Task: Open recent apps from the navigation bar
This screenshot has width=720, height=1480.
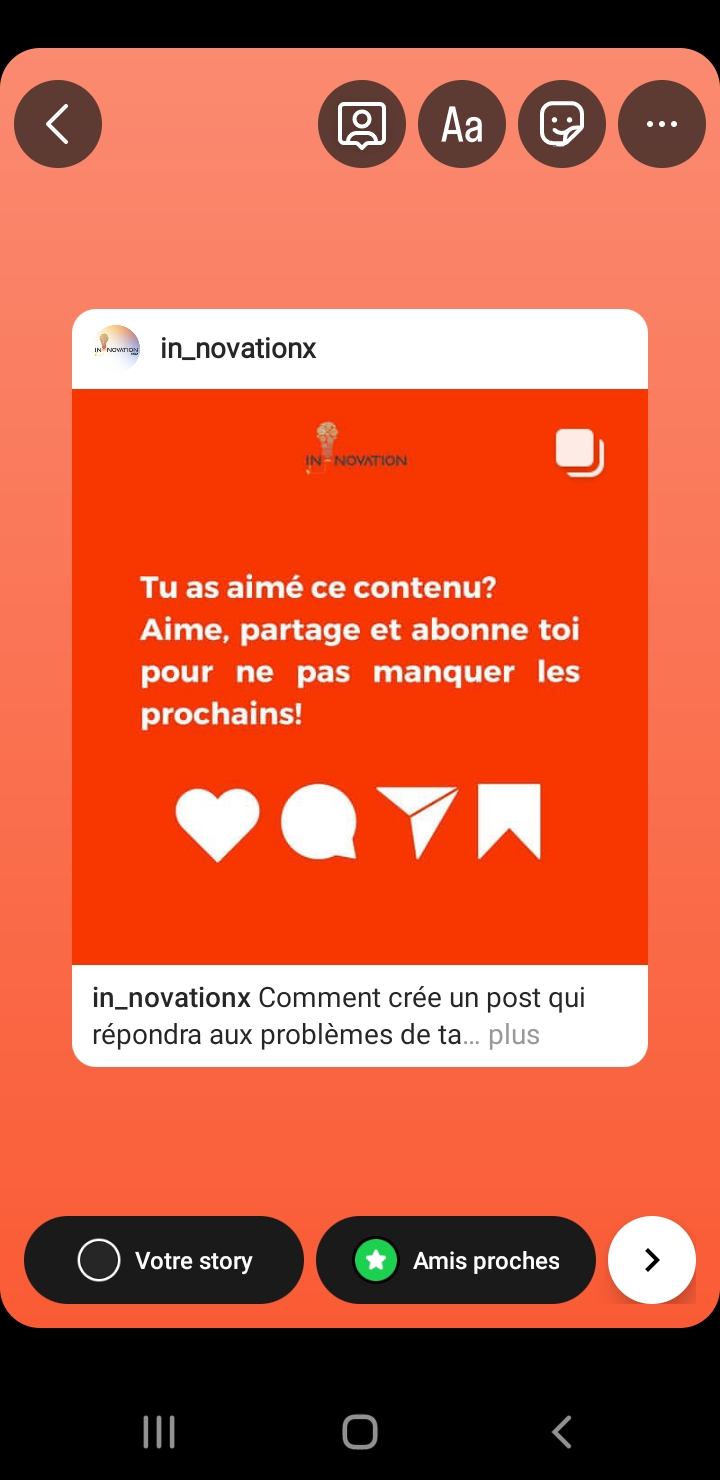Action: click(x=159, y=1432)
